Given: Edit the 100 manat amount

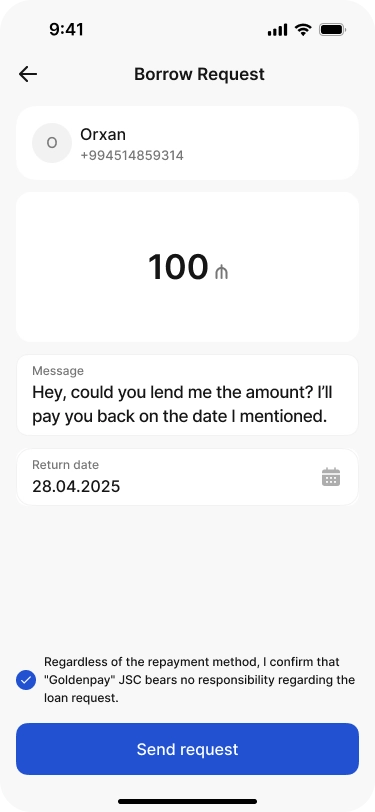Looking at the screenshot, I should click(187, 267).
